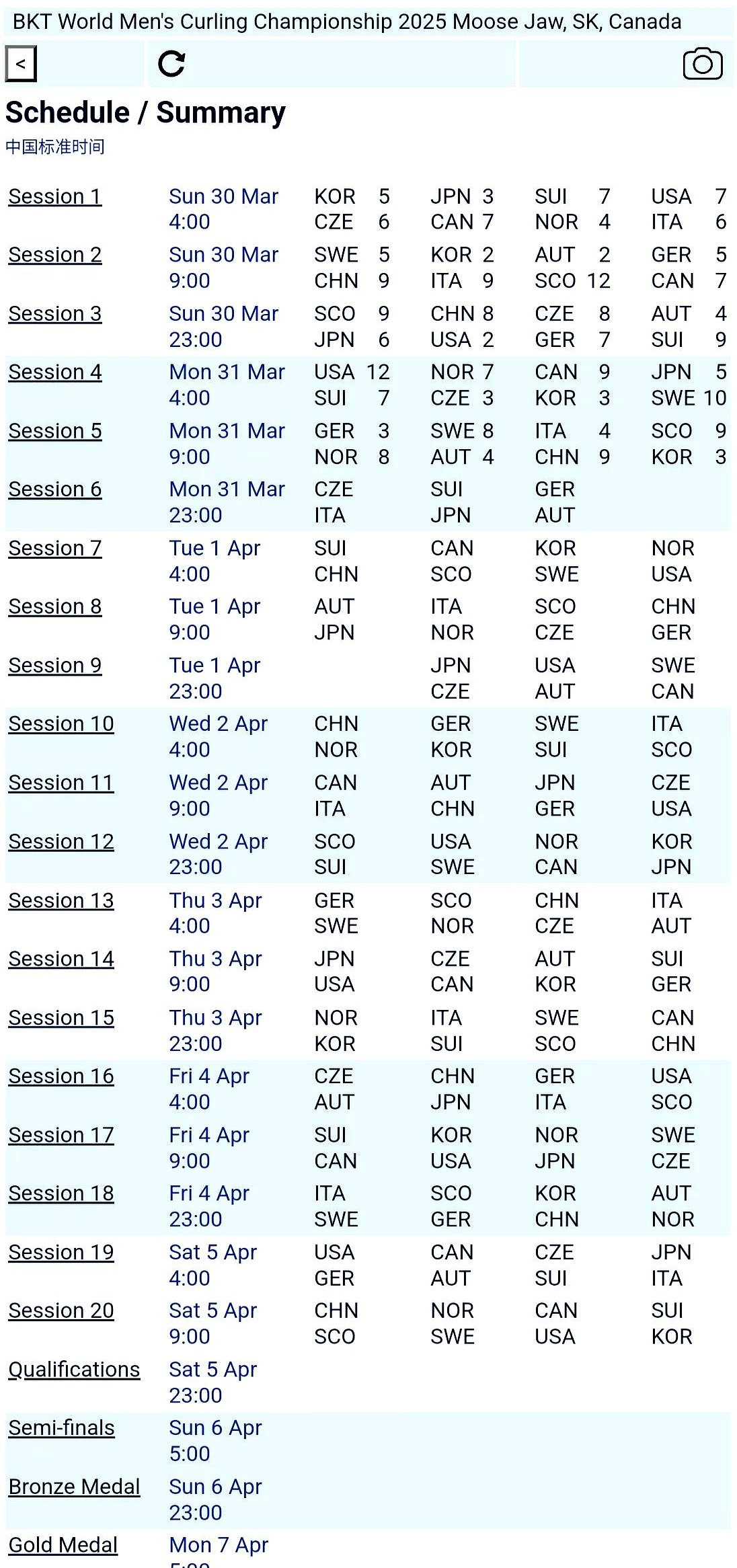
Task: Open the Session 9 link
Action: 55,665
